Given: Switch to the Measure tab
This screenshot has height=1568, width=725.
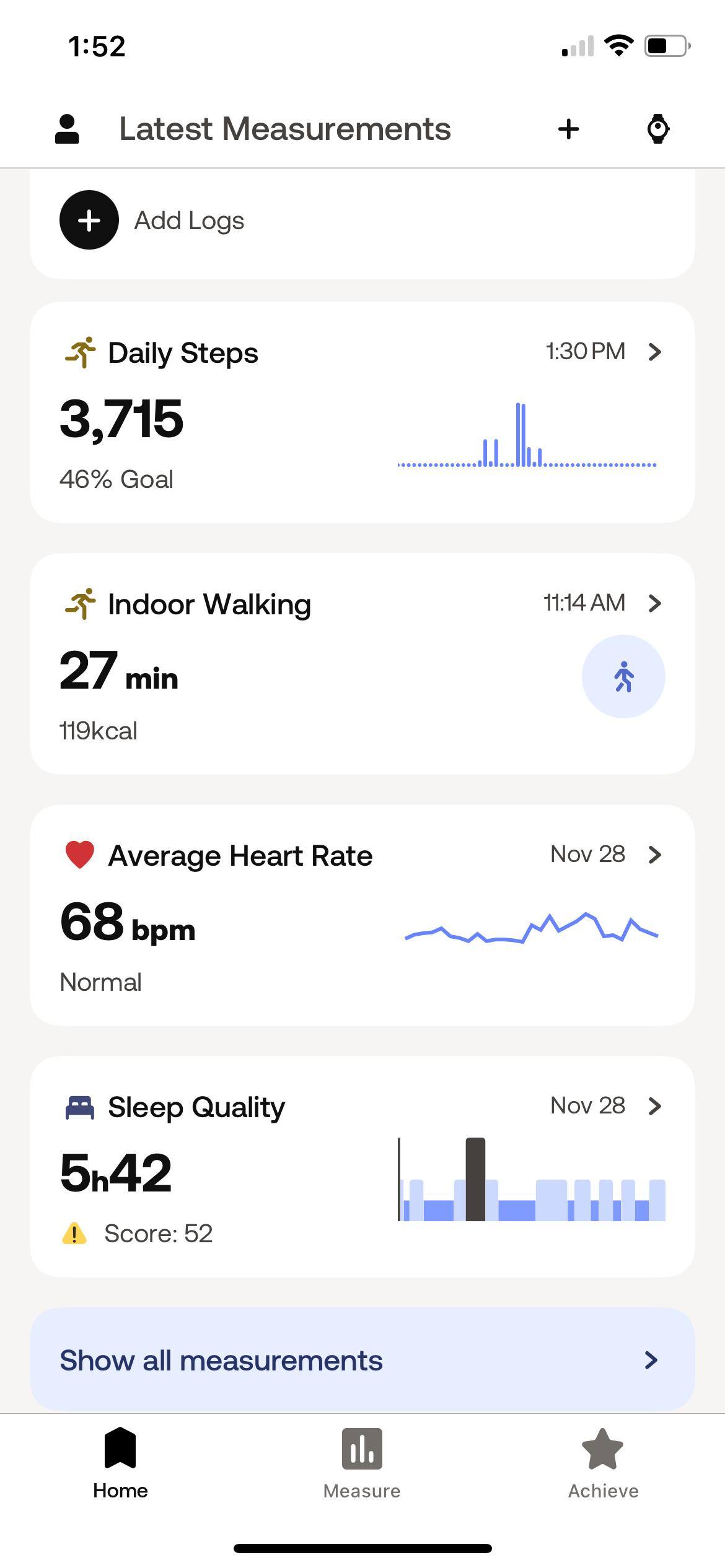Looking at the screenshot, I should (x=362, y=1463).
